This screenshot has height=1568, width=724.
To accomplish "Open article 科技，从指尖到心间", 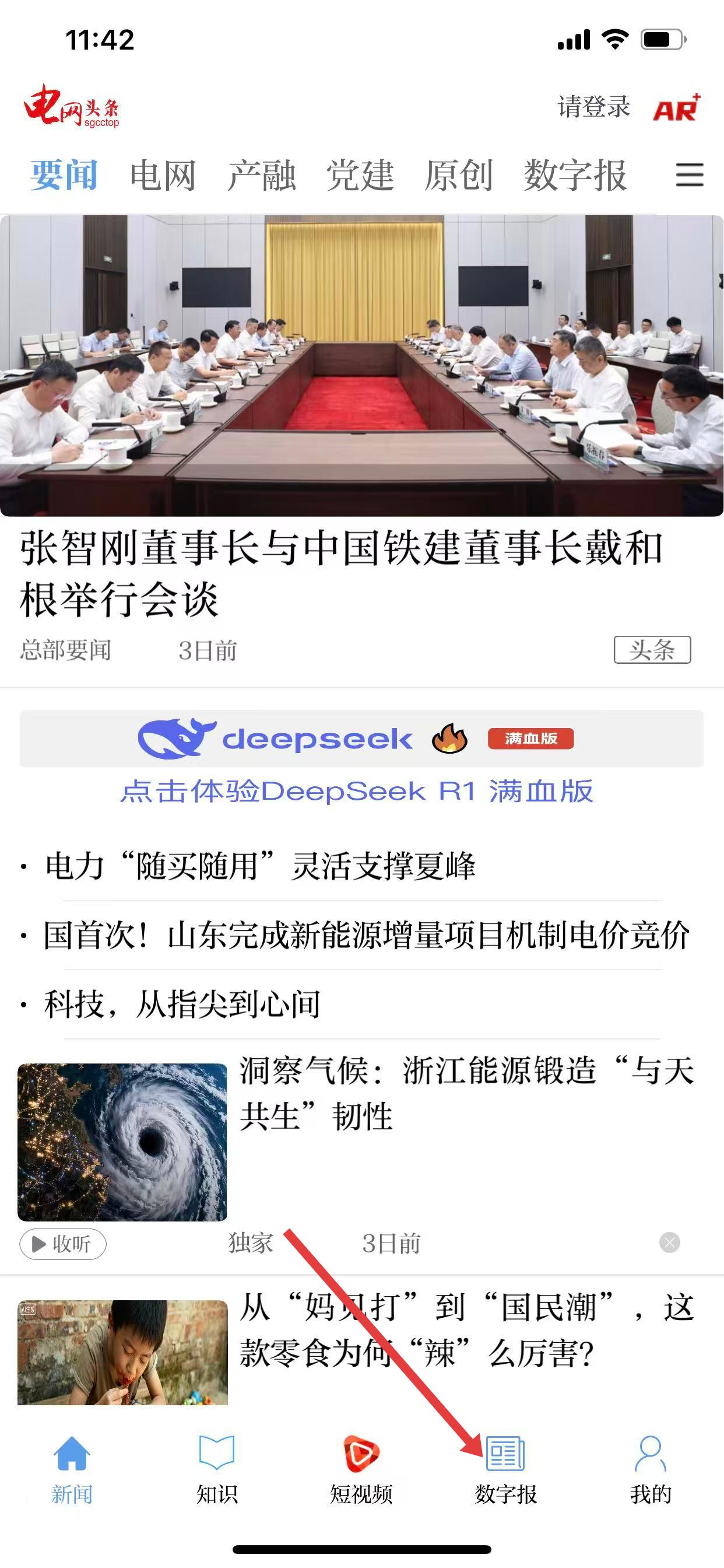I will pyautogui.click(x=182, y=1005).
